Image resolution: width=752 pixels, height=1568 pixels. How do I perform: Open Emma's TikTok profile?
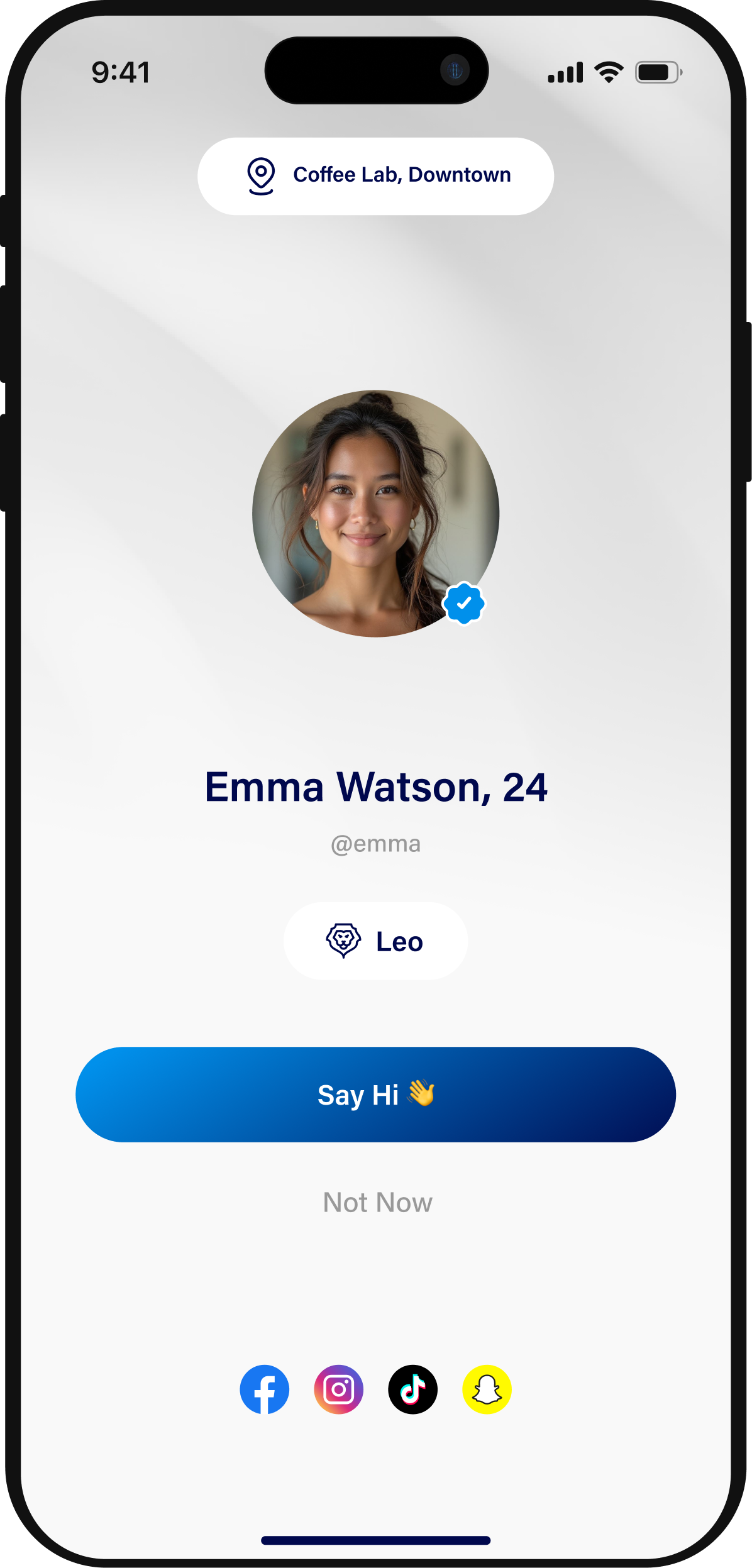point(412,1389)
